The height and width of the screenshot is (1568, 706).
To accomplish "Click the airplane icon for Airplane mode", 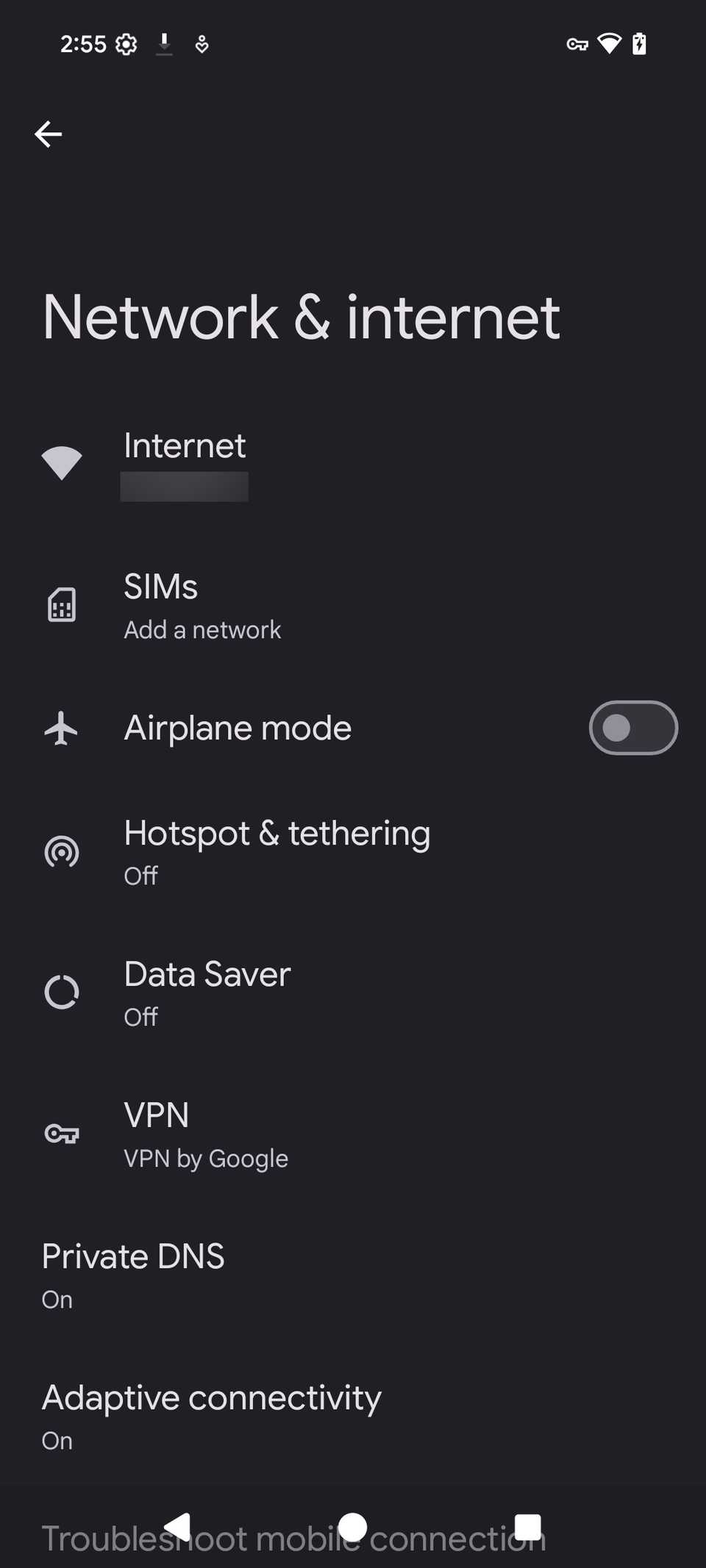I will point(63,728).
